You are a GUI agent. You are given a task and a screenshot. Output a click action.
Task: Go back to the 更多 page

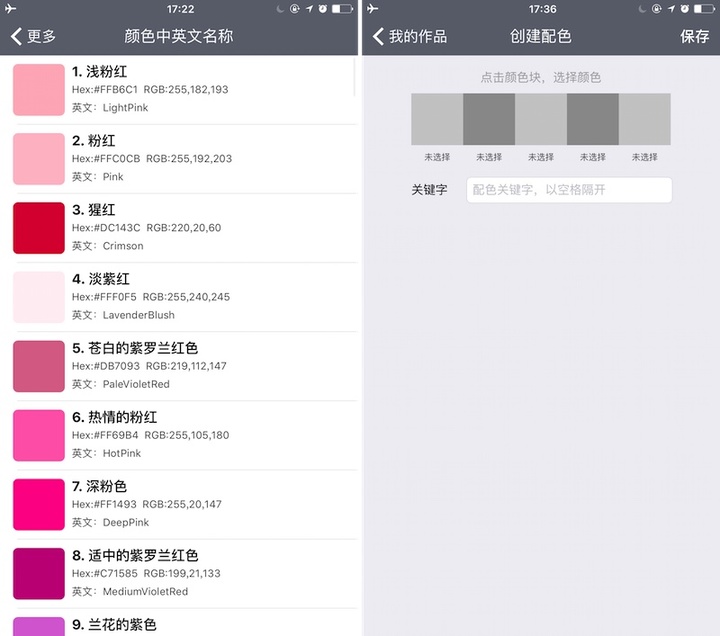click(x=33, y=37)
